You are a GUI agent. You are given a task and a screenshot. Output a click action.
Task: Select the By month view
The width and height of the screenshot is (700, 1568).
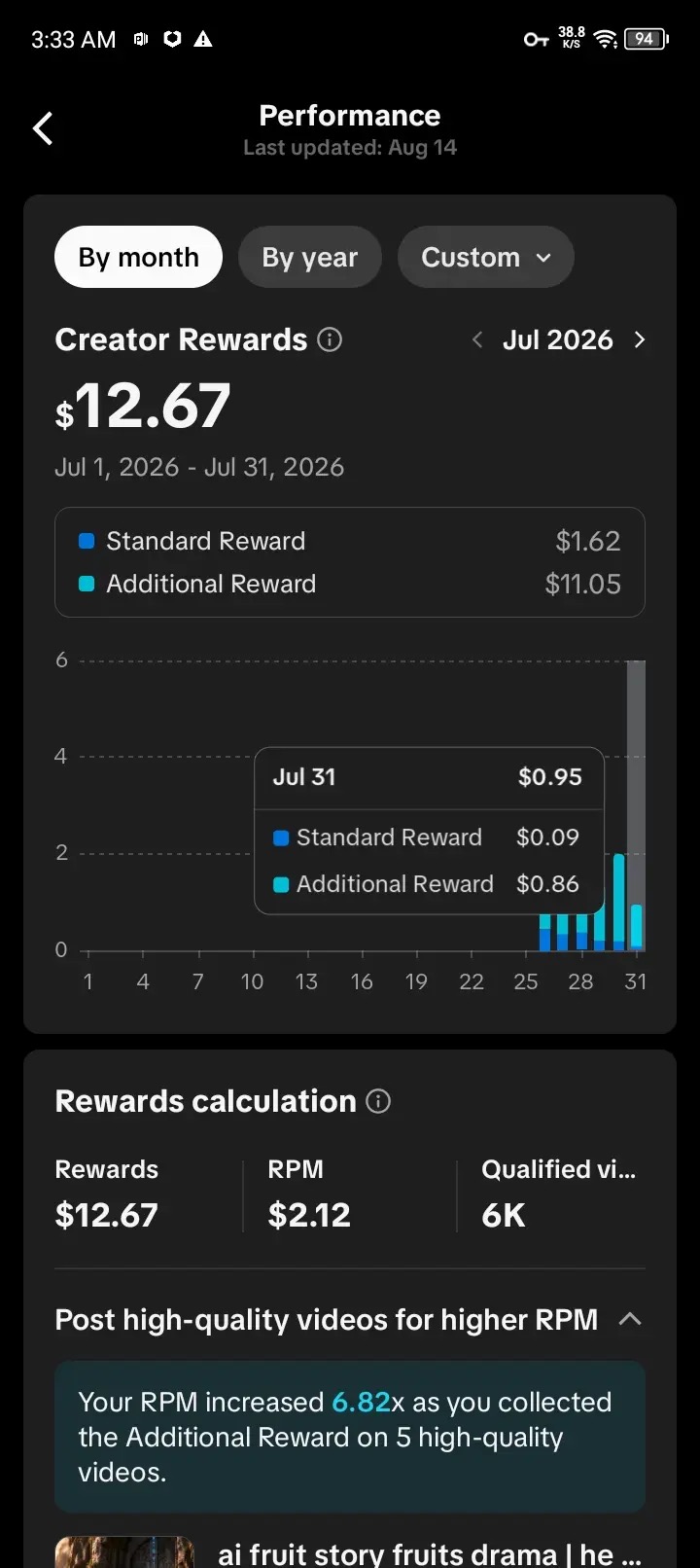[x=138, y=257]
